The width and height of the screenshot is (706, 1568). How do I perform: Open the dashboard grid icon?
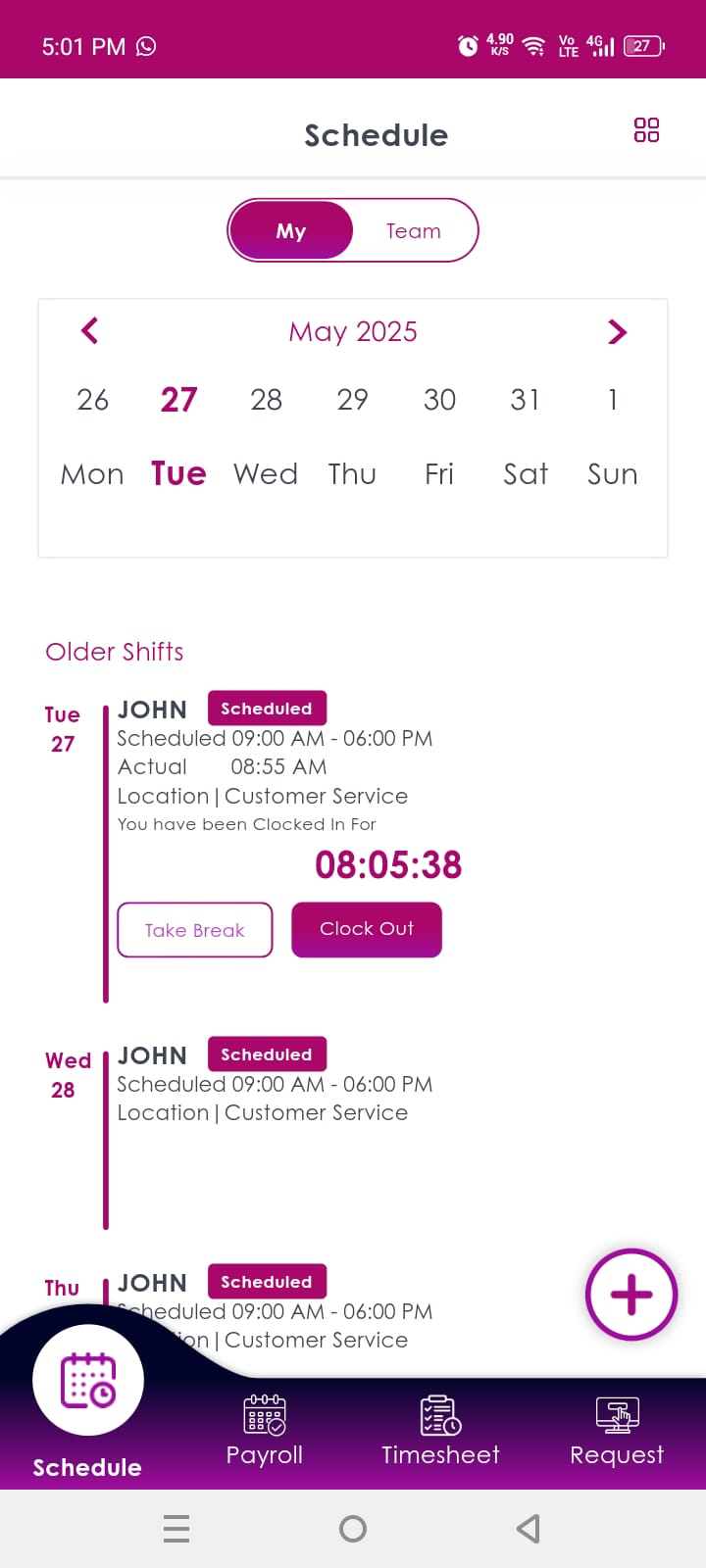pos(645,129)
